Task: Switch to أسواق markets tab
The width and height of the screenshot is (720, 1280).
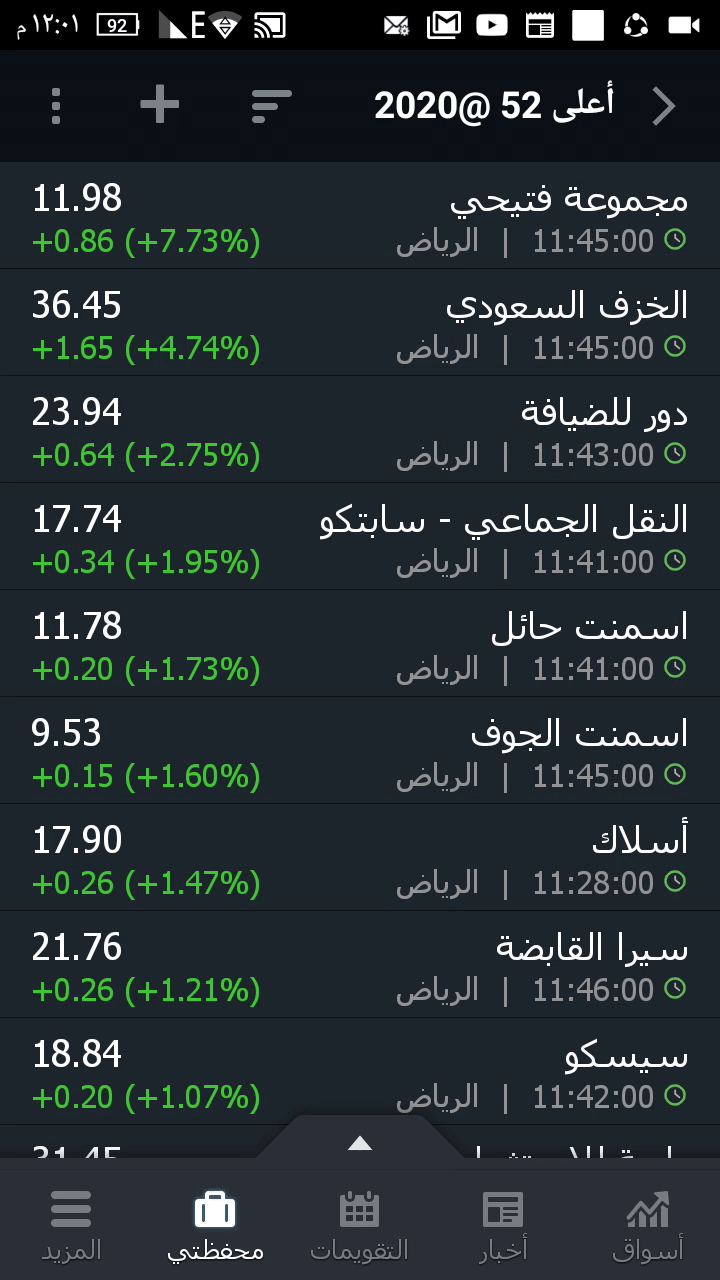Action: [x=647, y=1225]
